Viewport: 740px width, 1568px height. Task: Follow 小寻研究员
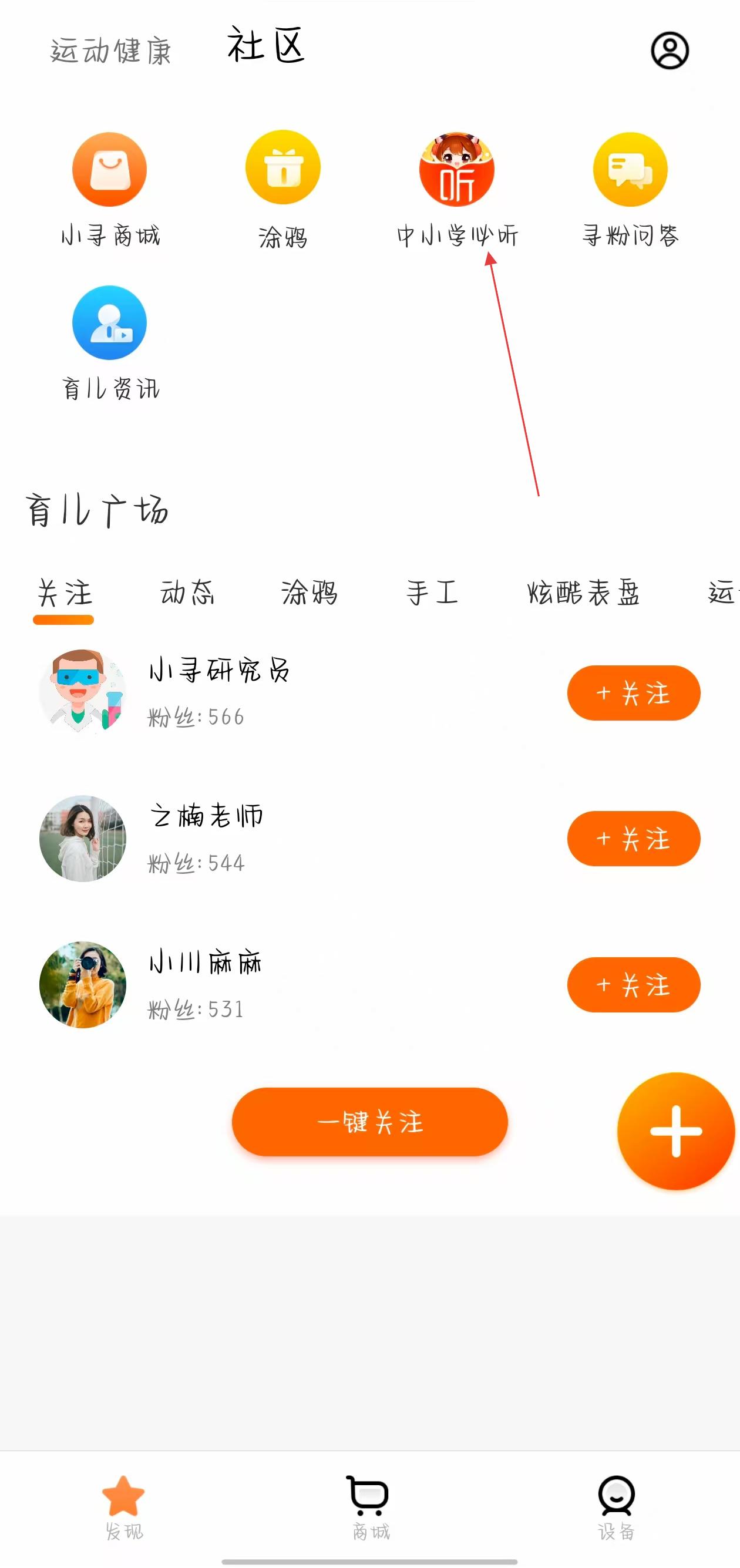[634, 694]
